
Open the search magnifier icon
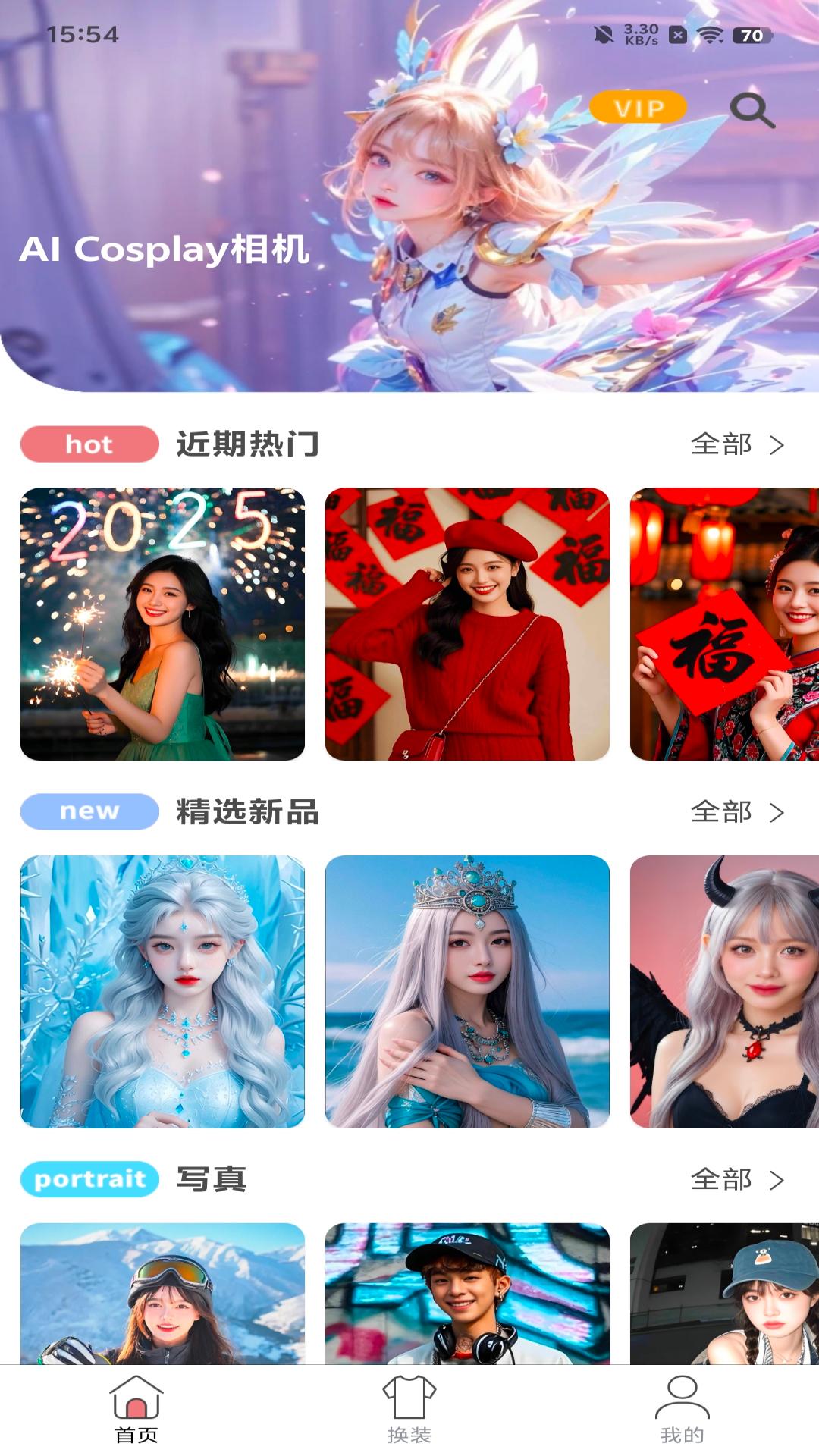pos(752,111)
